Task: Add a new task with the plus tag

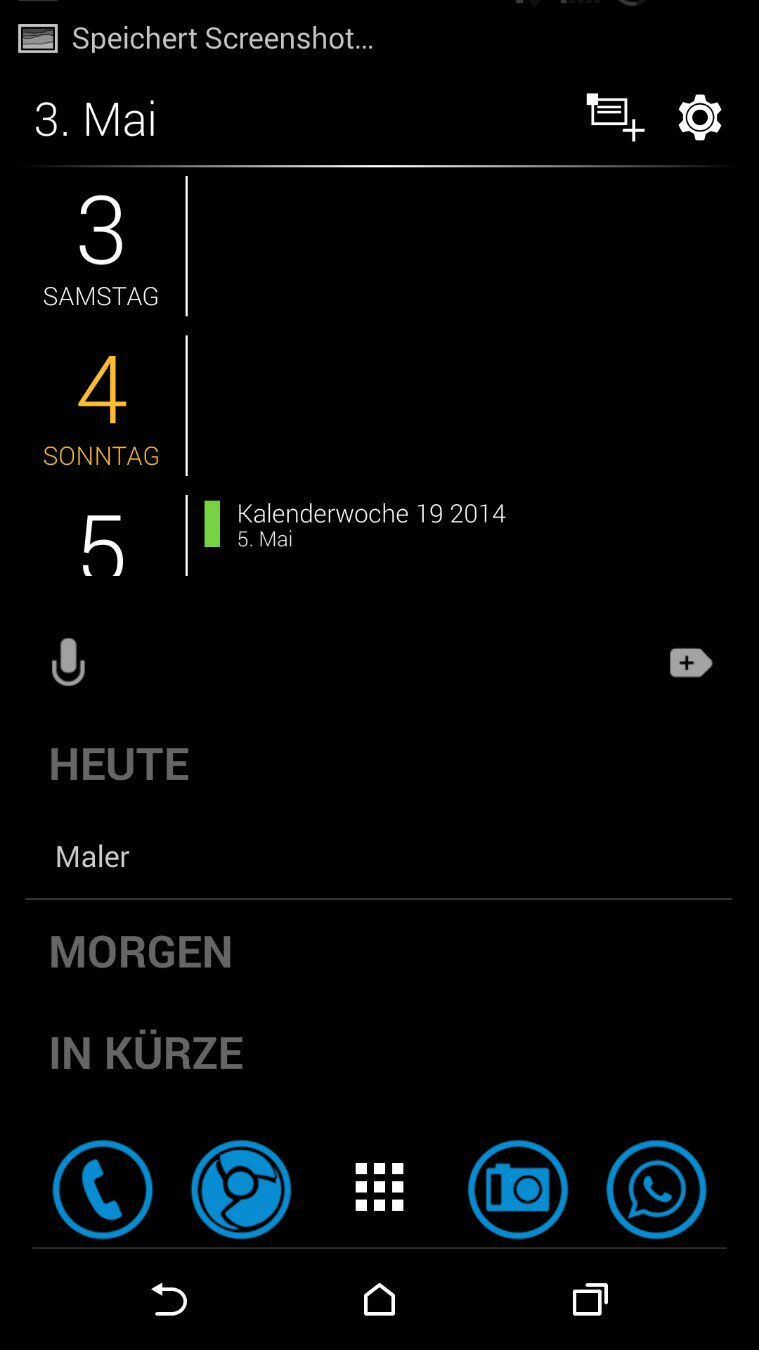Action: [x=690, y=663]
